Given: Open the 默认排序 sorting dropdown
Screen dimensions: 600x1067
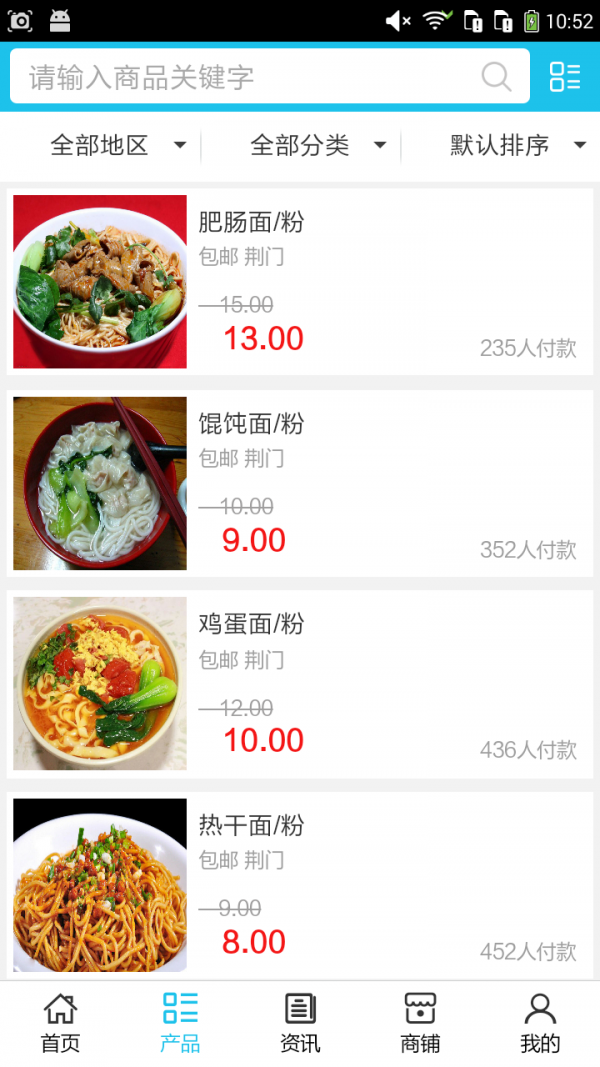Looking at the screenshot, I should click(517, 145).
